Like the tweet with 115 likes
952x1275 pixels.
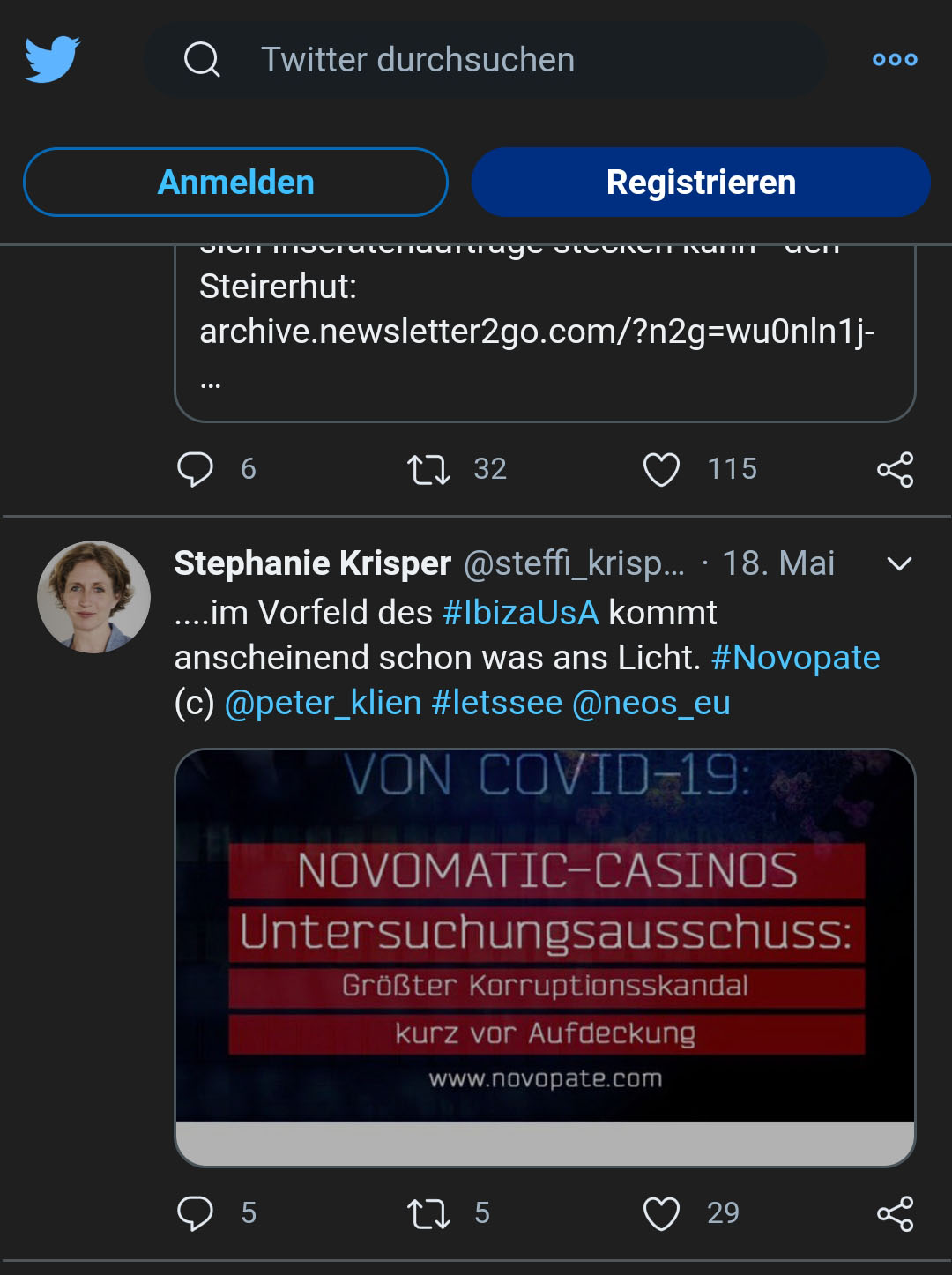[661, 469]
